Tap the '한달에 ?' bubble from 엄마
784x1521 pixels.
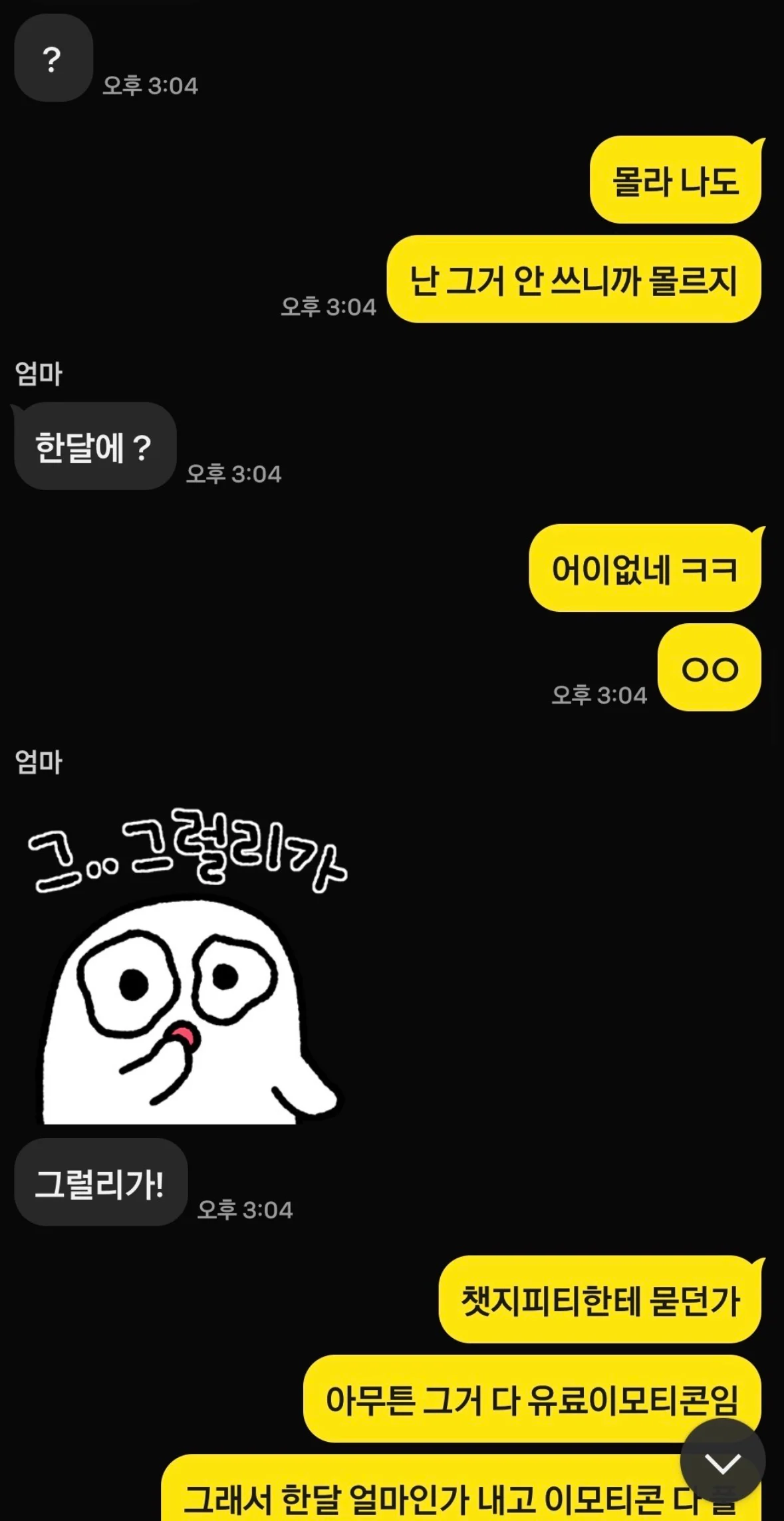pyautogui.click(x=94, y=446)
